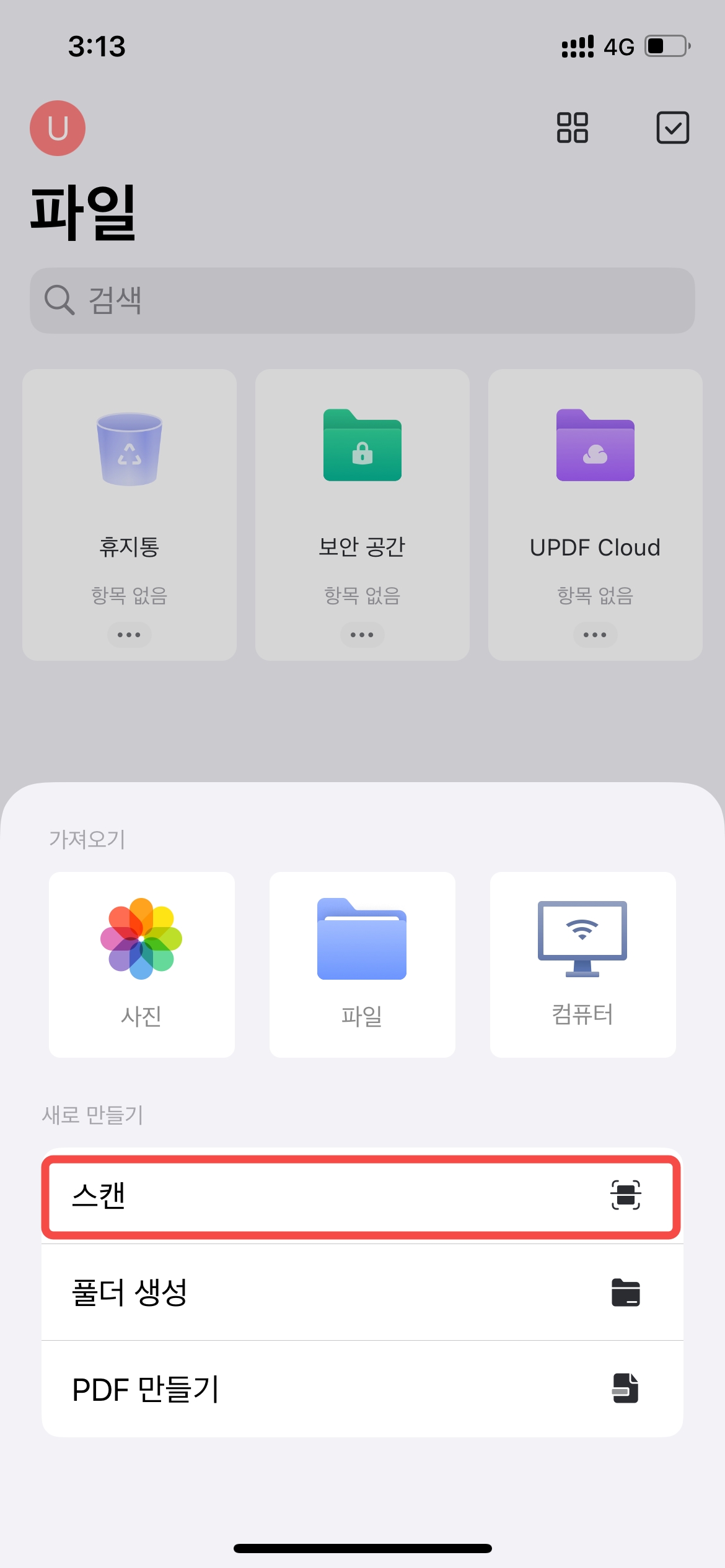Screen dimensions: 725x1568
Task: Import from 사진 (Photos)
Action: click(142, 964)
